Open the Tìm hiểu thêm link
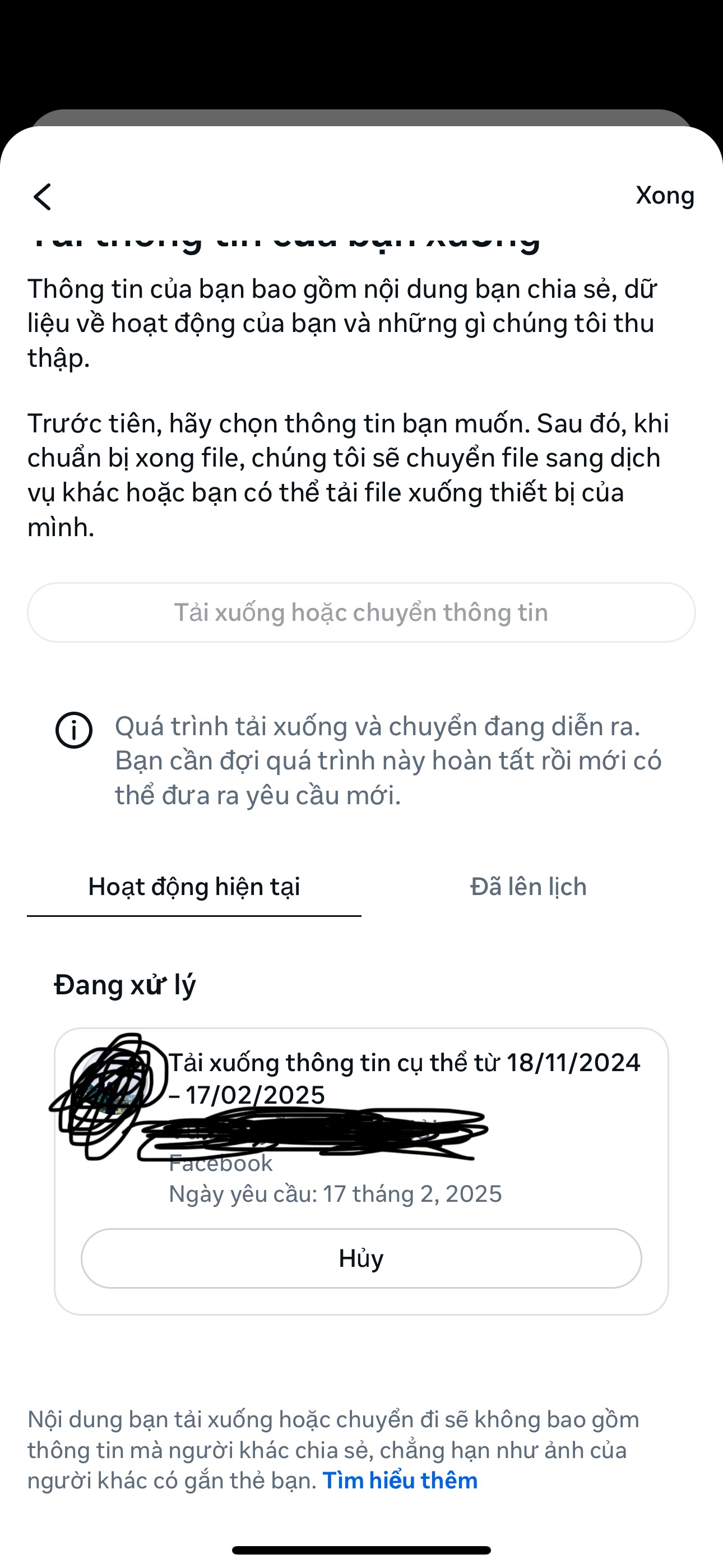Image resolution: width=723 pixels, height=1568 pixels. 400,1481
